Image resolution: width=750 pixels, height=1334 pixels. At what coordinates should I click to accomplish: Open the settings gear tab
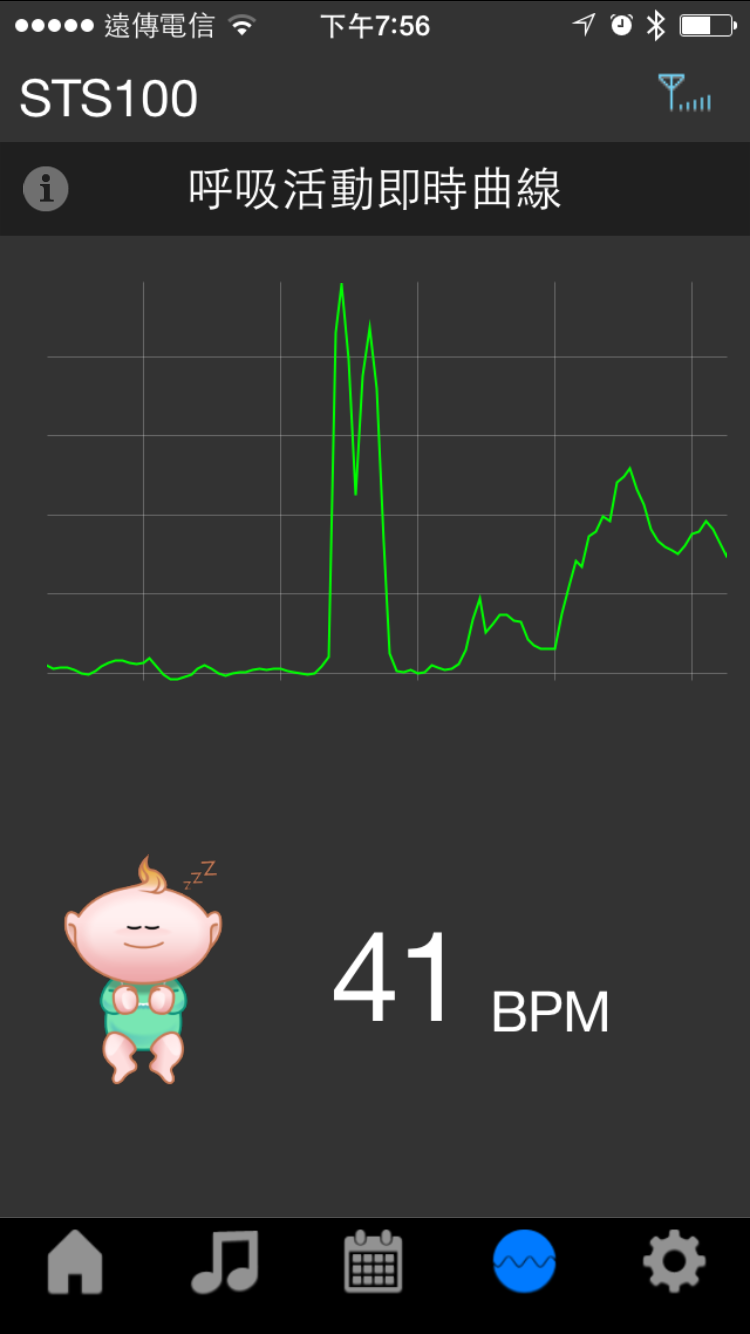pyautogui.click(x=674, y=1262)
